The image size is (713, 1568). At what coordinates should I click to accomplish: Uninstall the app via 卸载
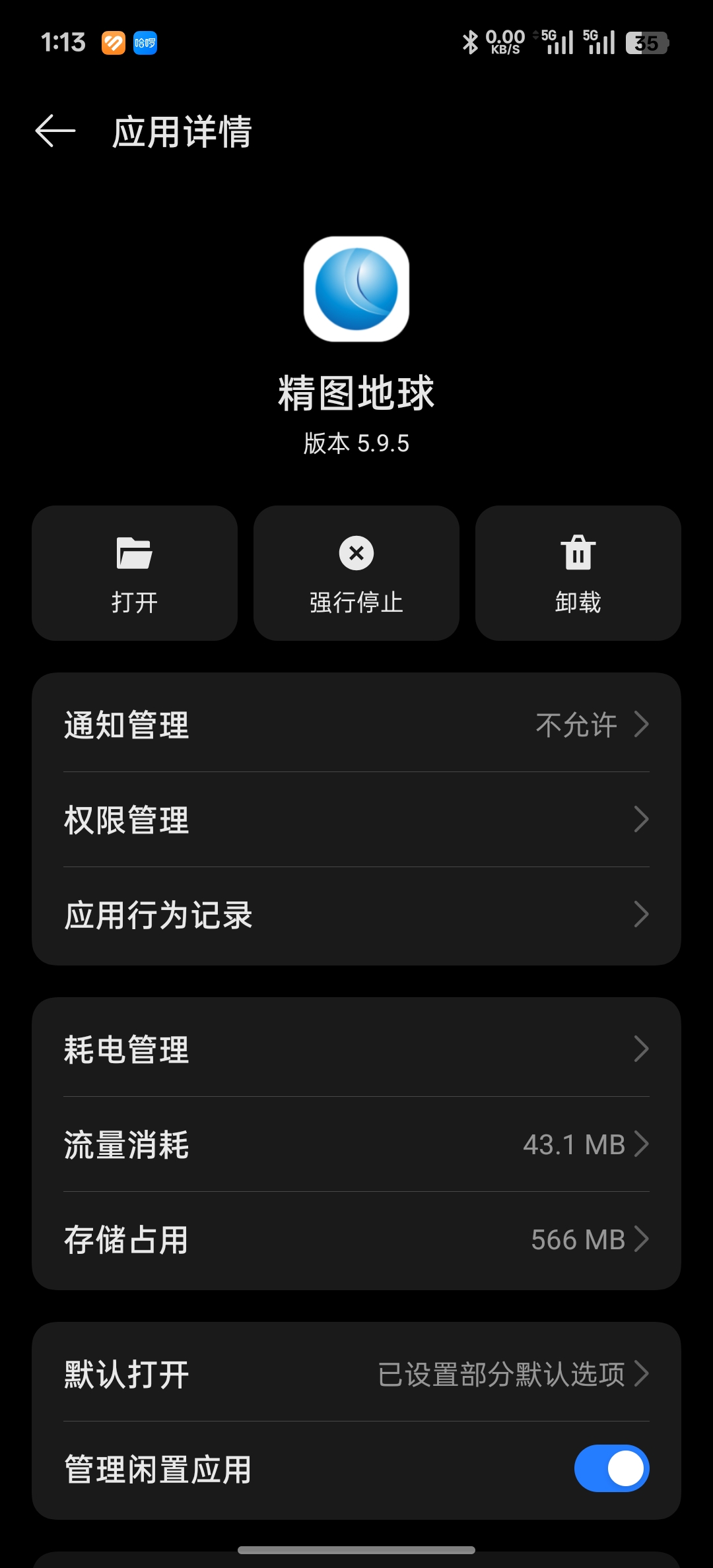[578, 573]
